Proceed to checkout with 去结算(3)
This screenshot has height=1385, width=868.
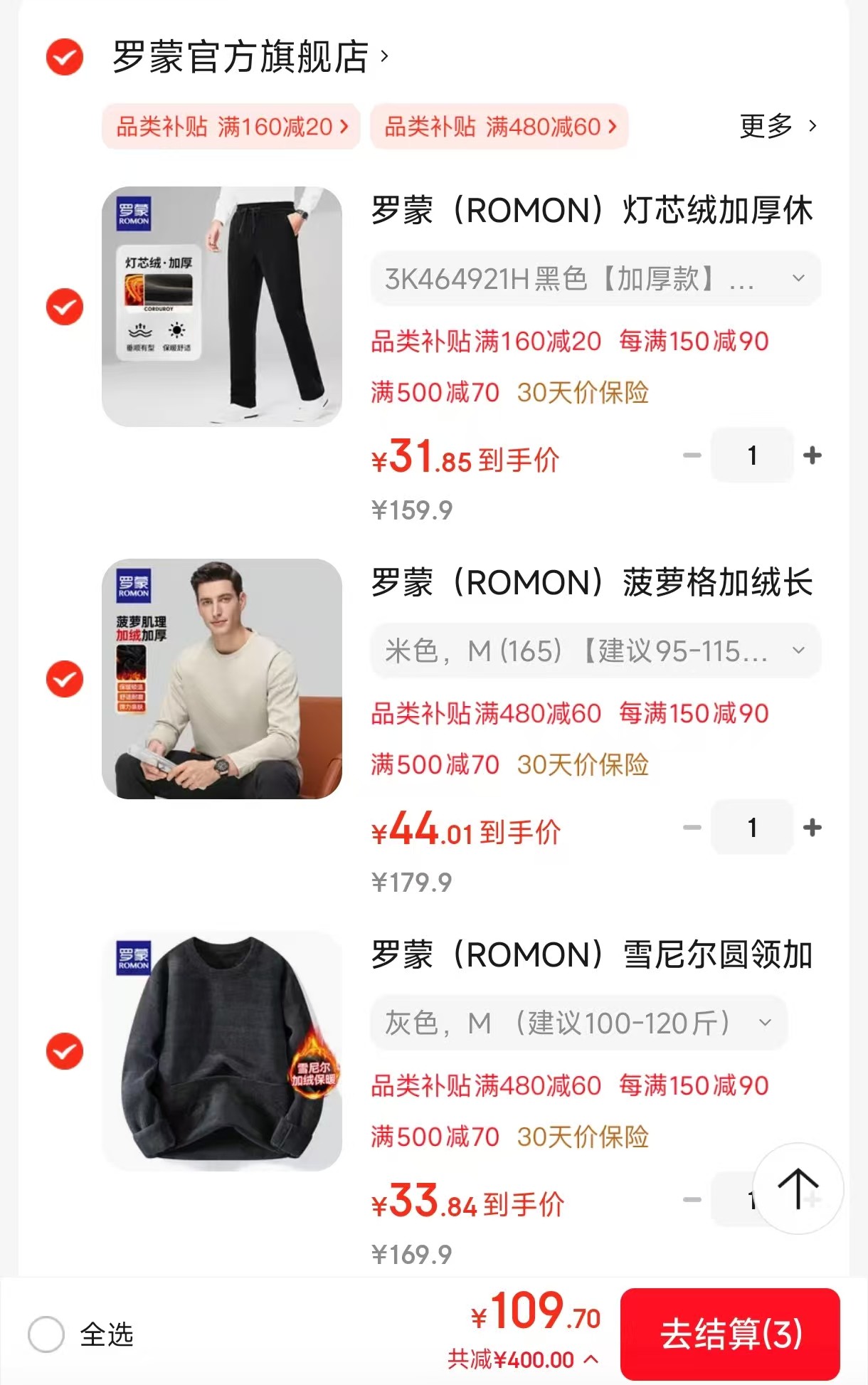(x=730, y=1334)
